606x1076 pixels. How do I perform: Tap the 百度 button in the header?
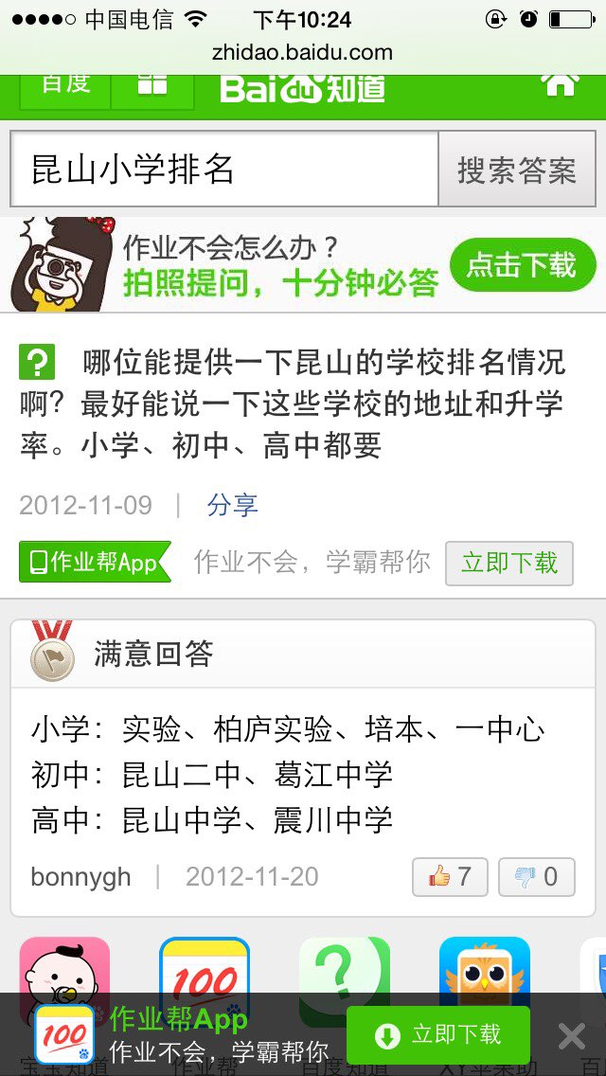65,91
